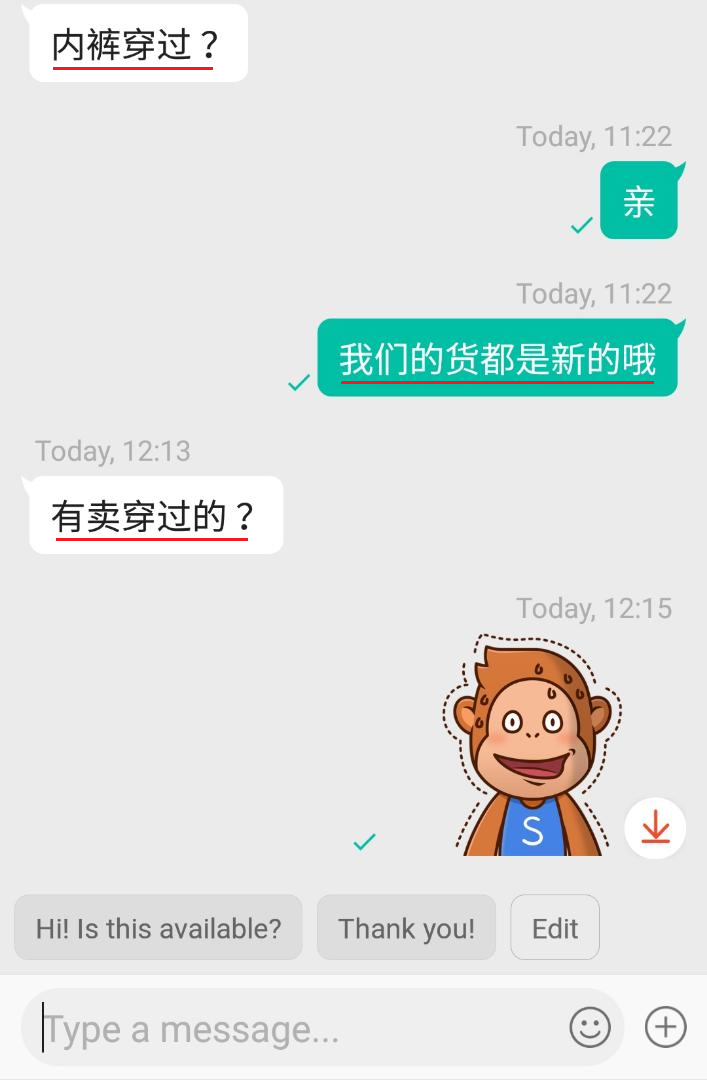Image resolution: width=707 pixels, height=1080 pixels.
Task: Send the 'Thank you!' quick reply
Action: click(406, 928)
